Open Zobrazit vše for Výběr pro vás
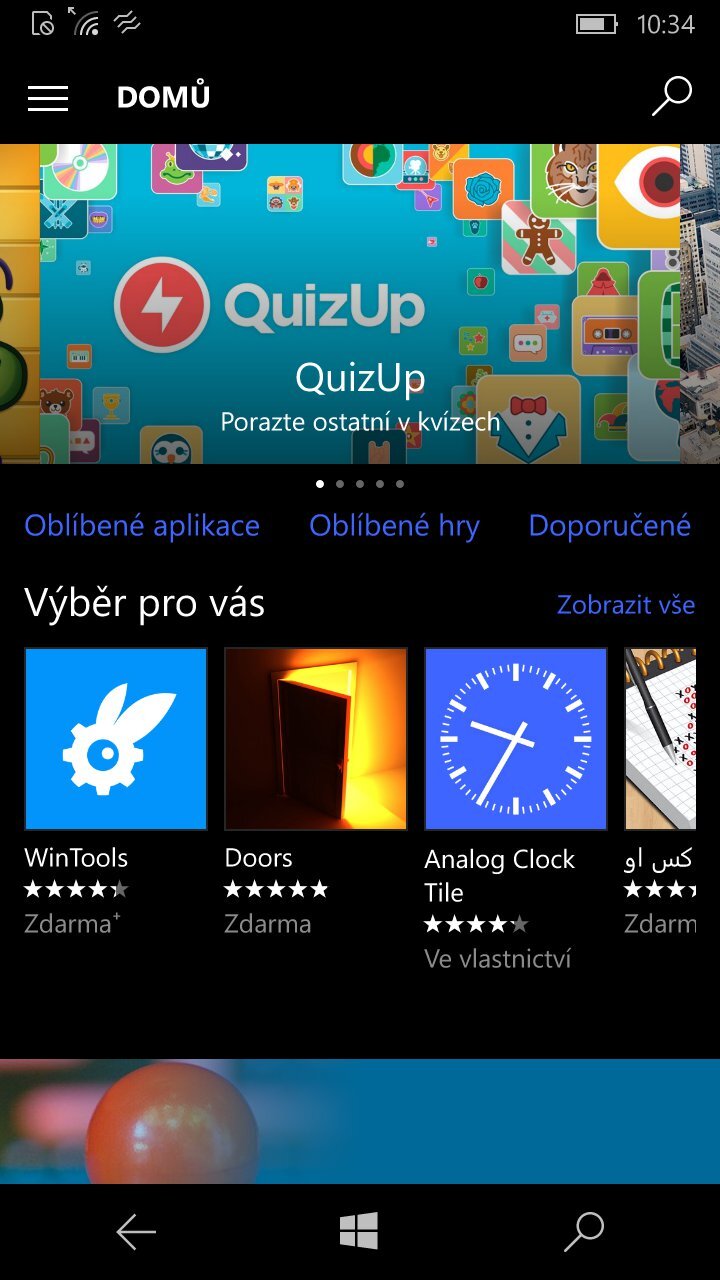This screenshot has height=1280, width=720. click(x=628, y=605)
